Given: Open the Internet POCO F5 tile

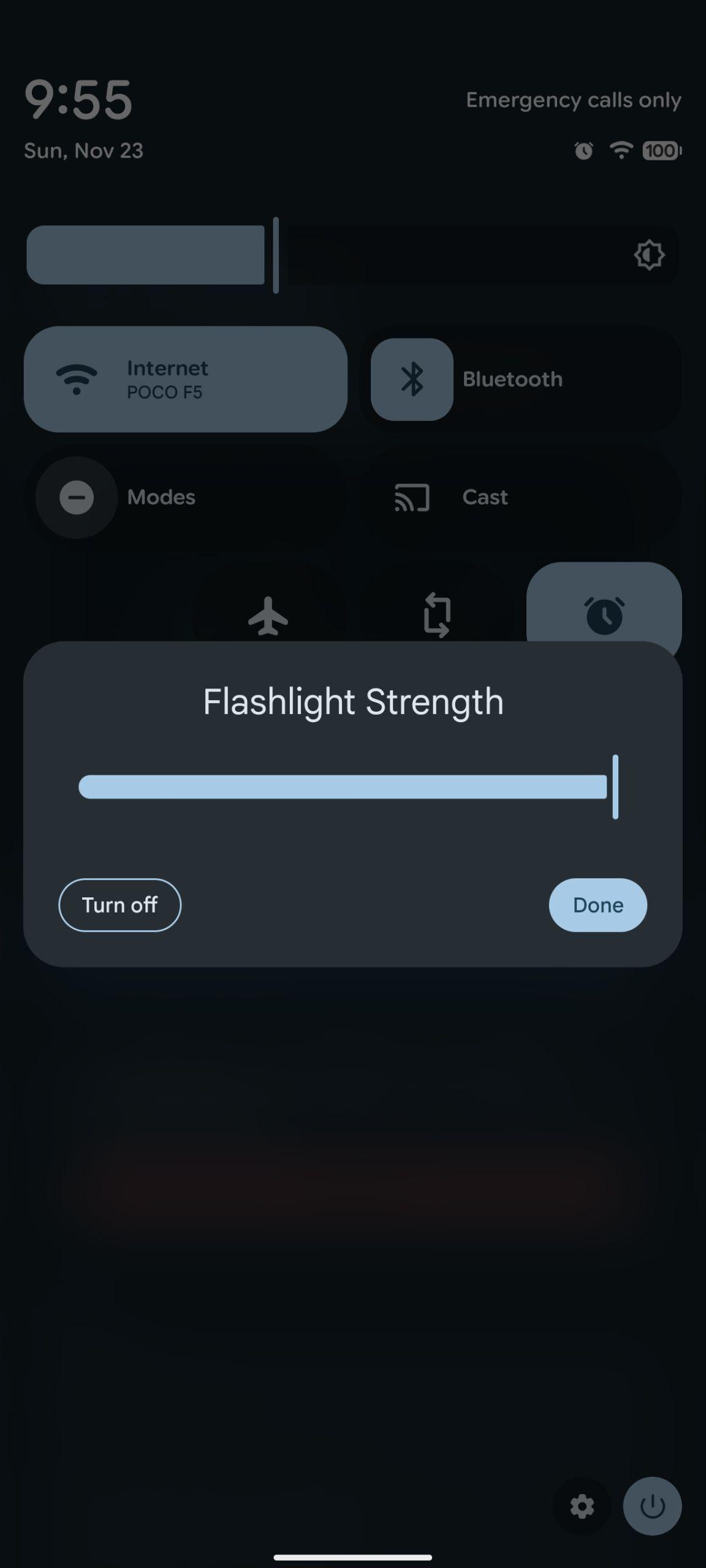Looking at the screenshot, I should click(185, 379).
